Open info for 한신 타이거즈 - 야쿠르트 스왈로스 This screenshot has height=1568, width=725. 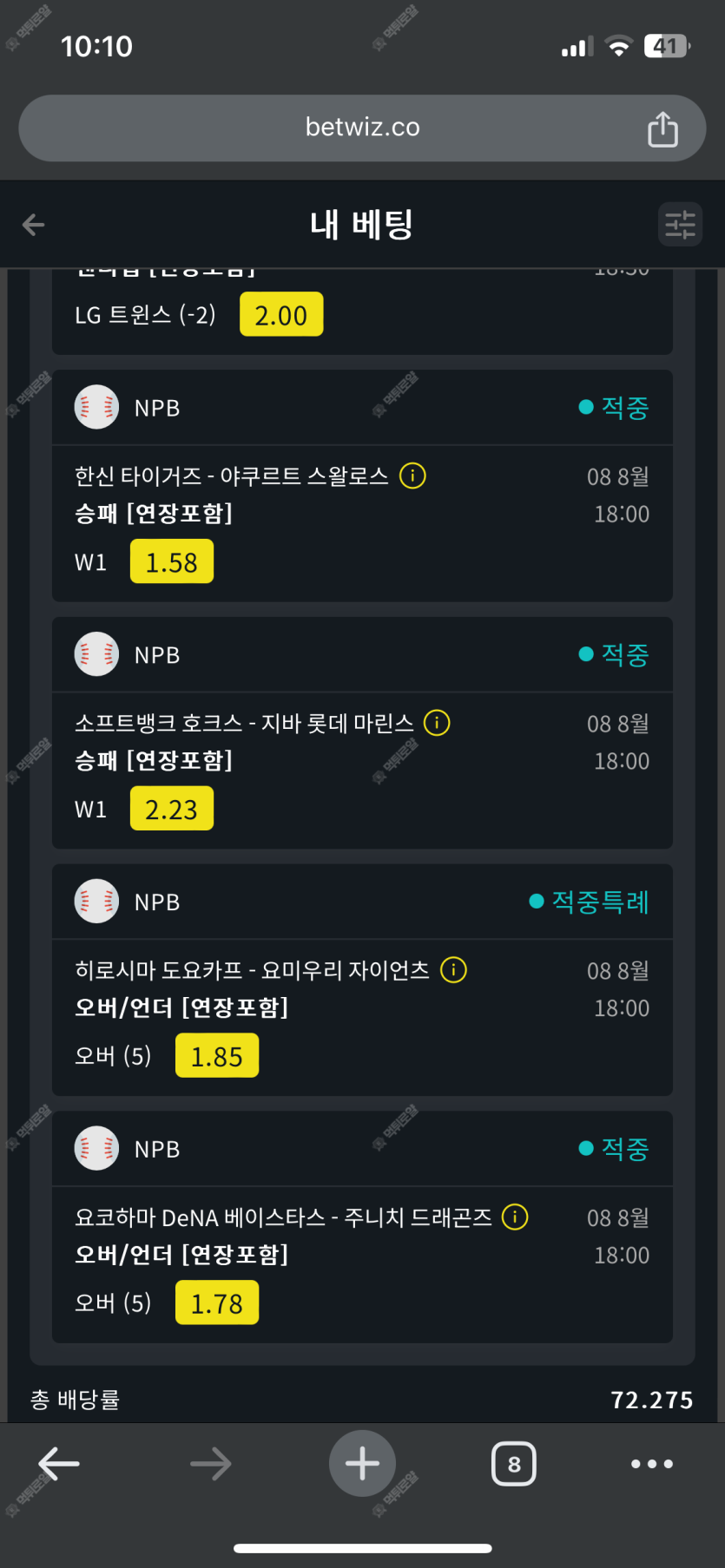[x=412, y=476]
